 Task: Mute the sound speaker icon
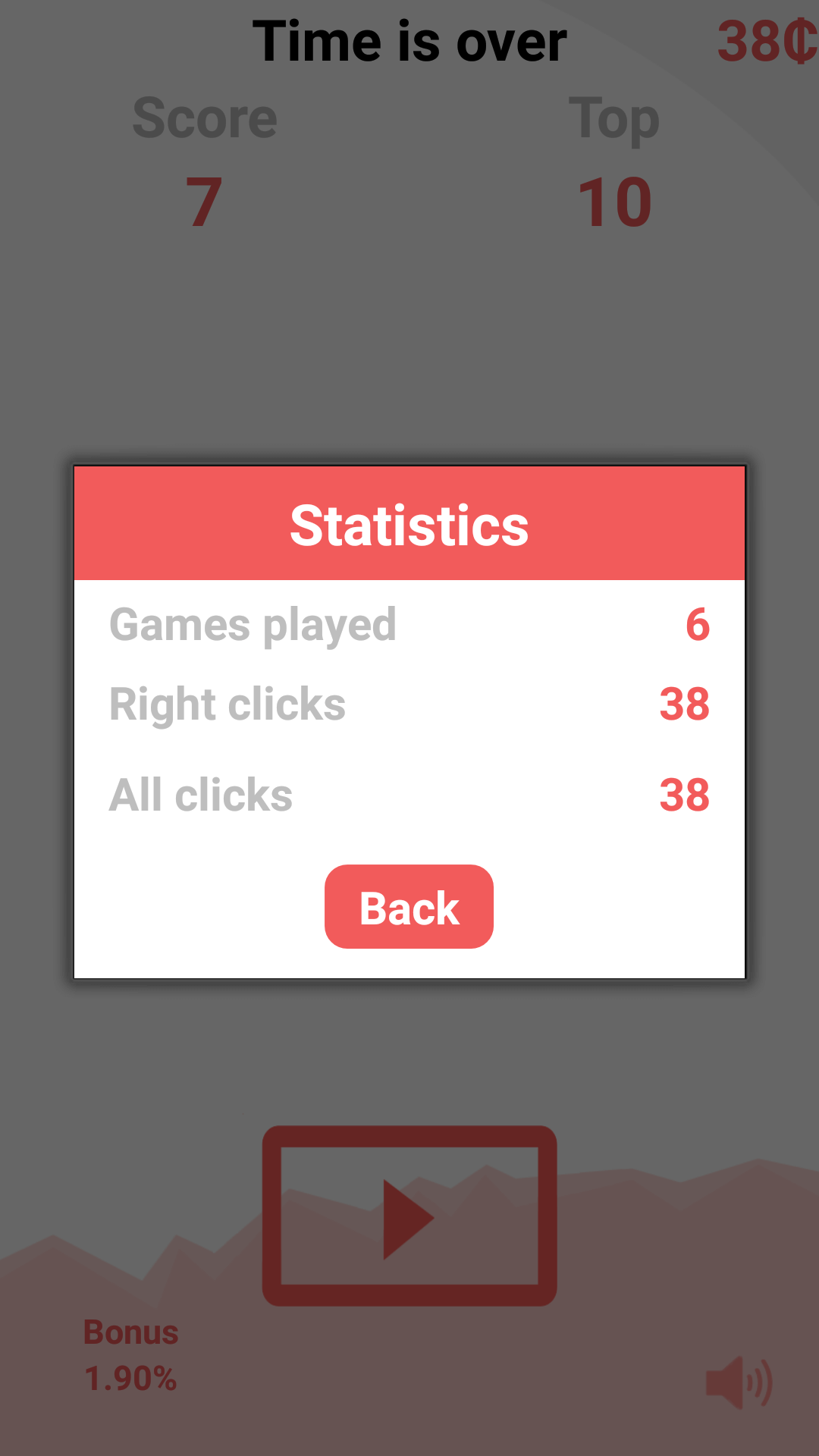[x=737, y=1382]
